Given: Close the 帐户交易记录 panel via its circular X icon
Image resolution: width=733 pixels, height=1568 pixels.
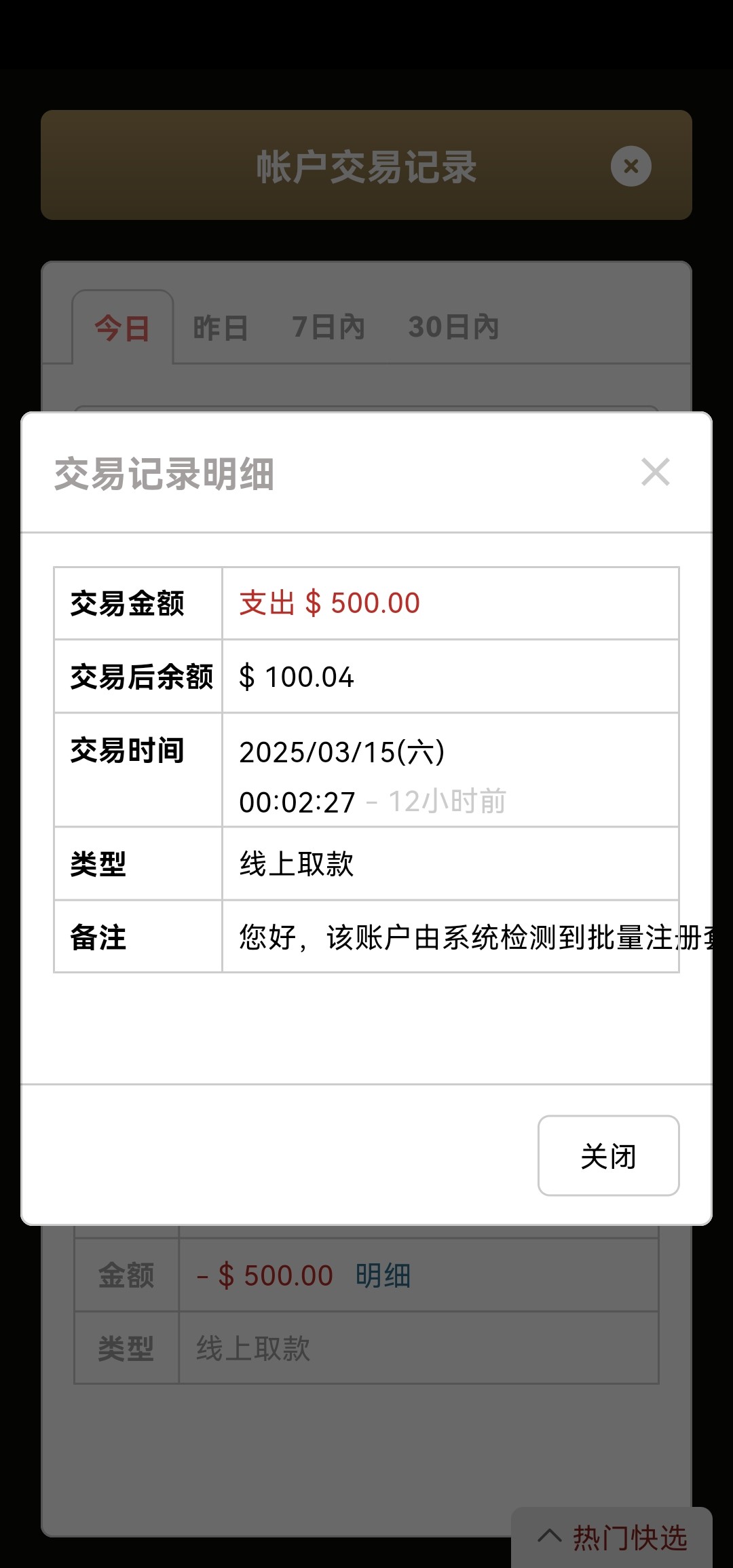Looking at the screenshot, I should (x=631, y=166).
